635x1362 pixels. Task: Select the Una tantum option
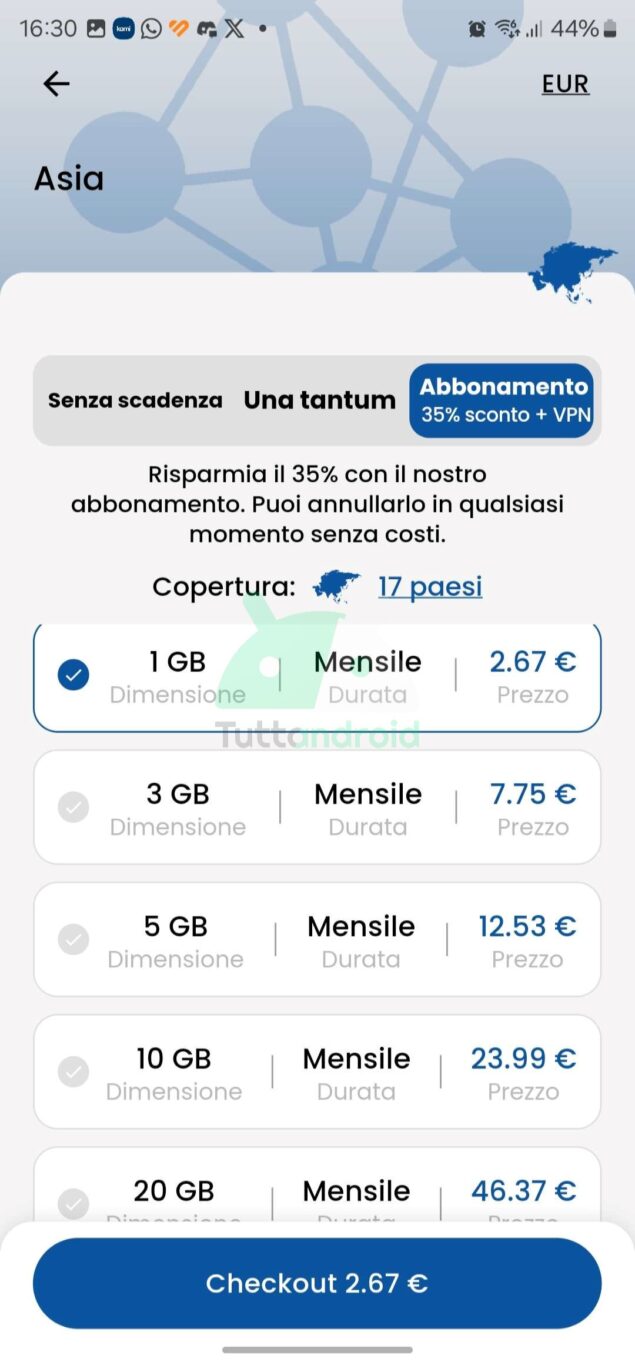[319, 401]
